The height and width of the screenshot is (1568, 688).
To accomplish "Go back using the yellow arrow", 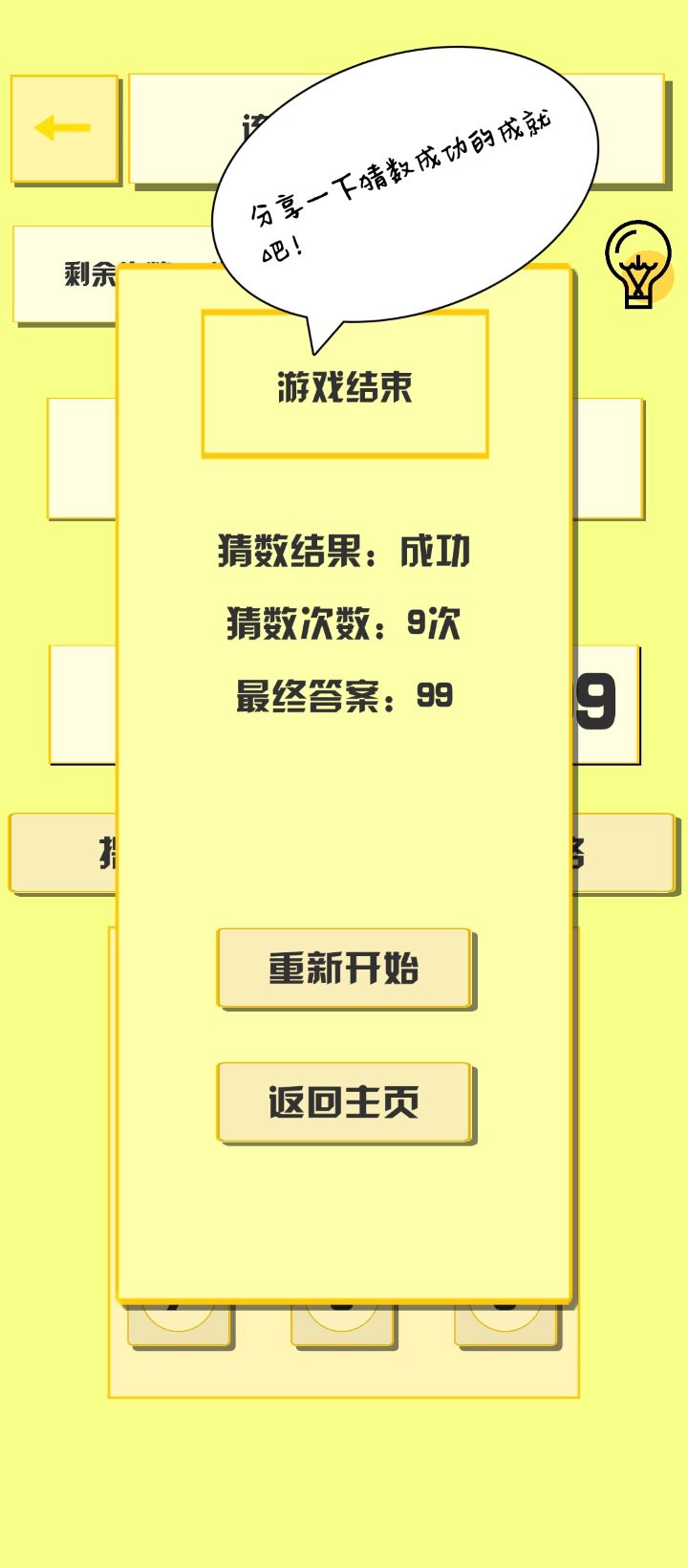I will coord(64,129).
